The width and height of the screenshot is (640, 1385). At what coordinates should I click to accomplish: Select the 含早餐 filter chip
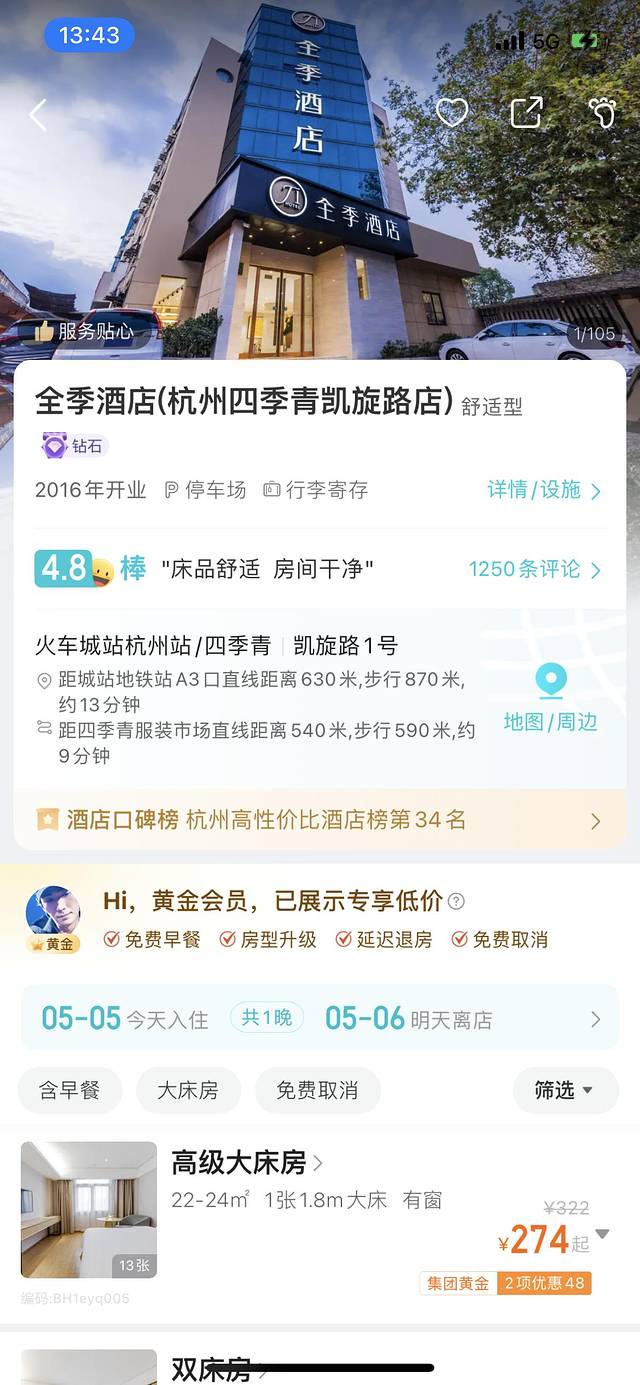(70, 1090)
